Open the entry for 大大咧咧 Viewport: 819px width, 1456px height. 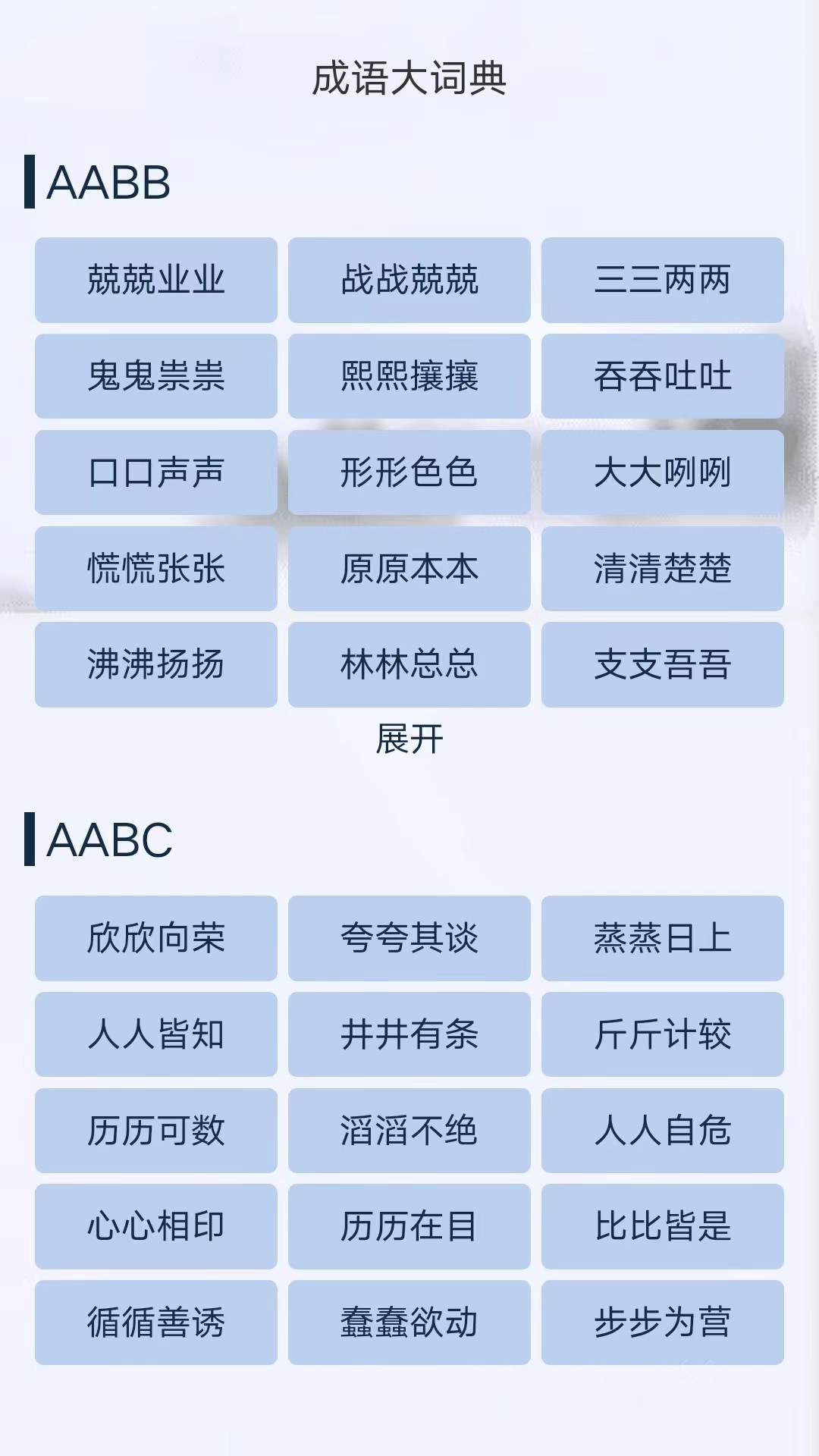click(x=663, y=472)
